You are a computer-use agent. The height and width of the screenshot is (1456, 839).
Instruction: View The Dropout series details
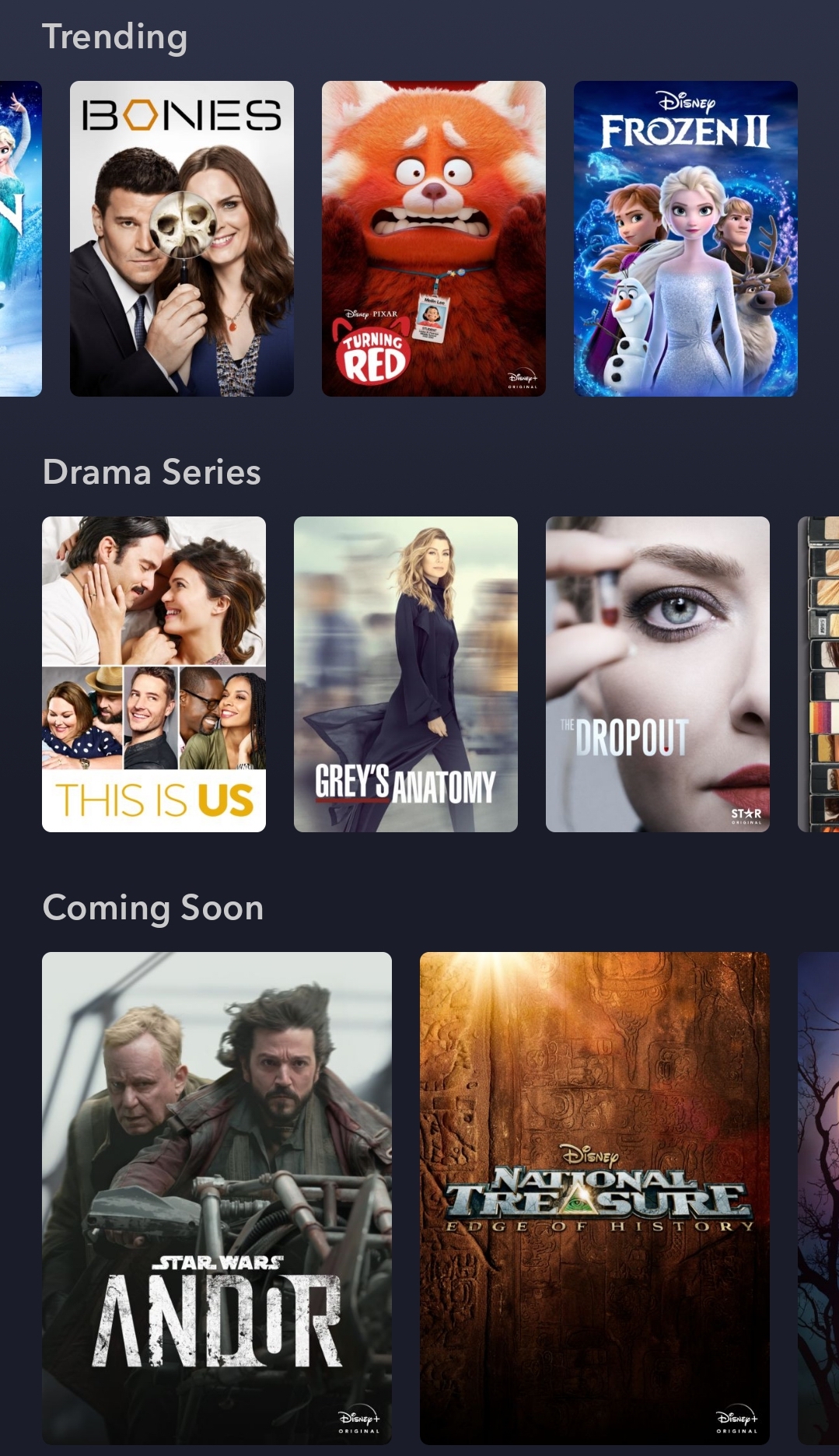pyautogui.click(x=657, y=674)
